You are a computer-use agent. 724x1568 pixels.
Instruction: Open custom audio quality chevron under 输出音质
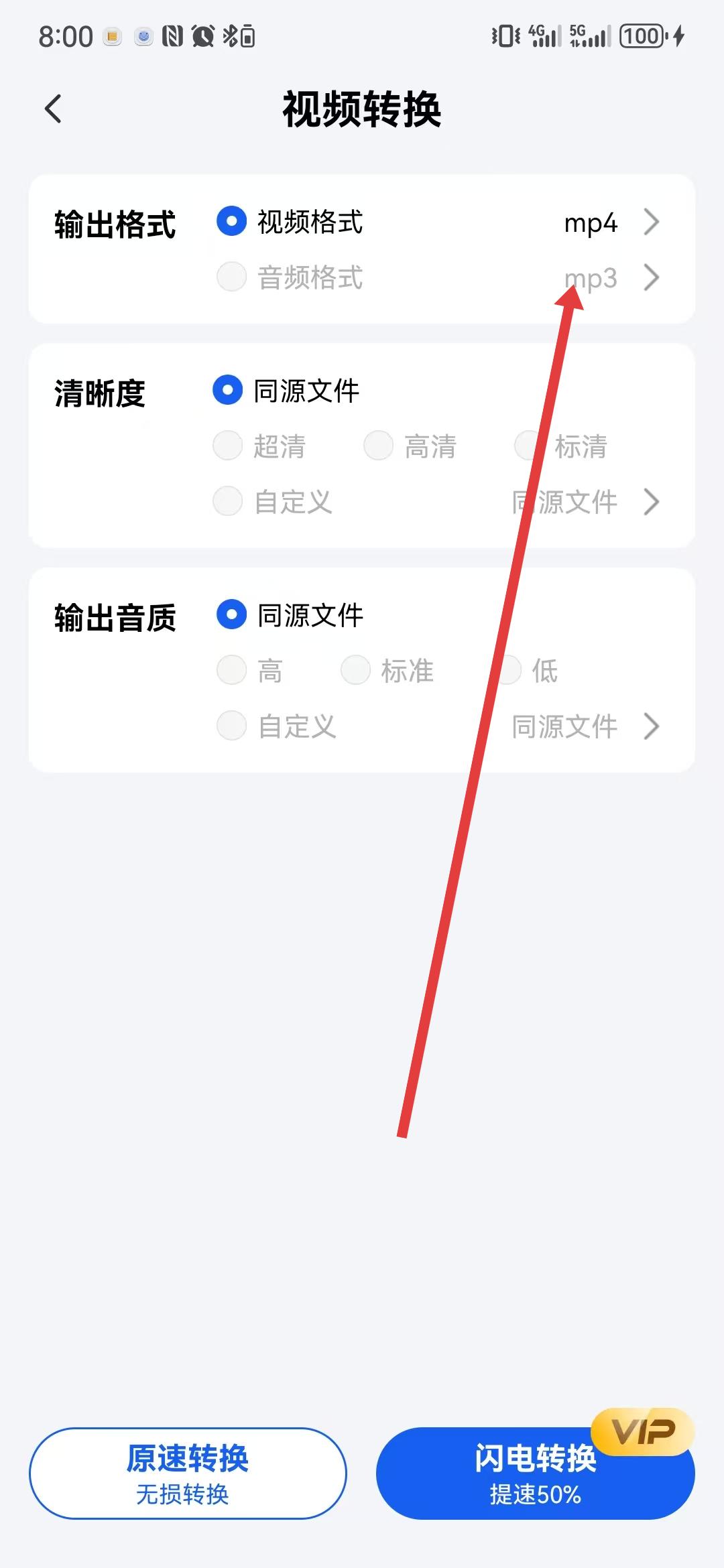pyautogui.click(x=652, y=726)
